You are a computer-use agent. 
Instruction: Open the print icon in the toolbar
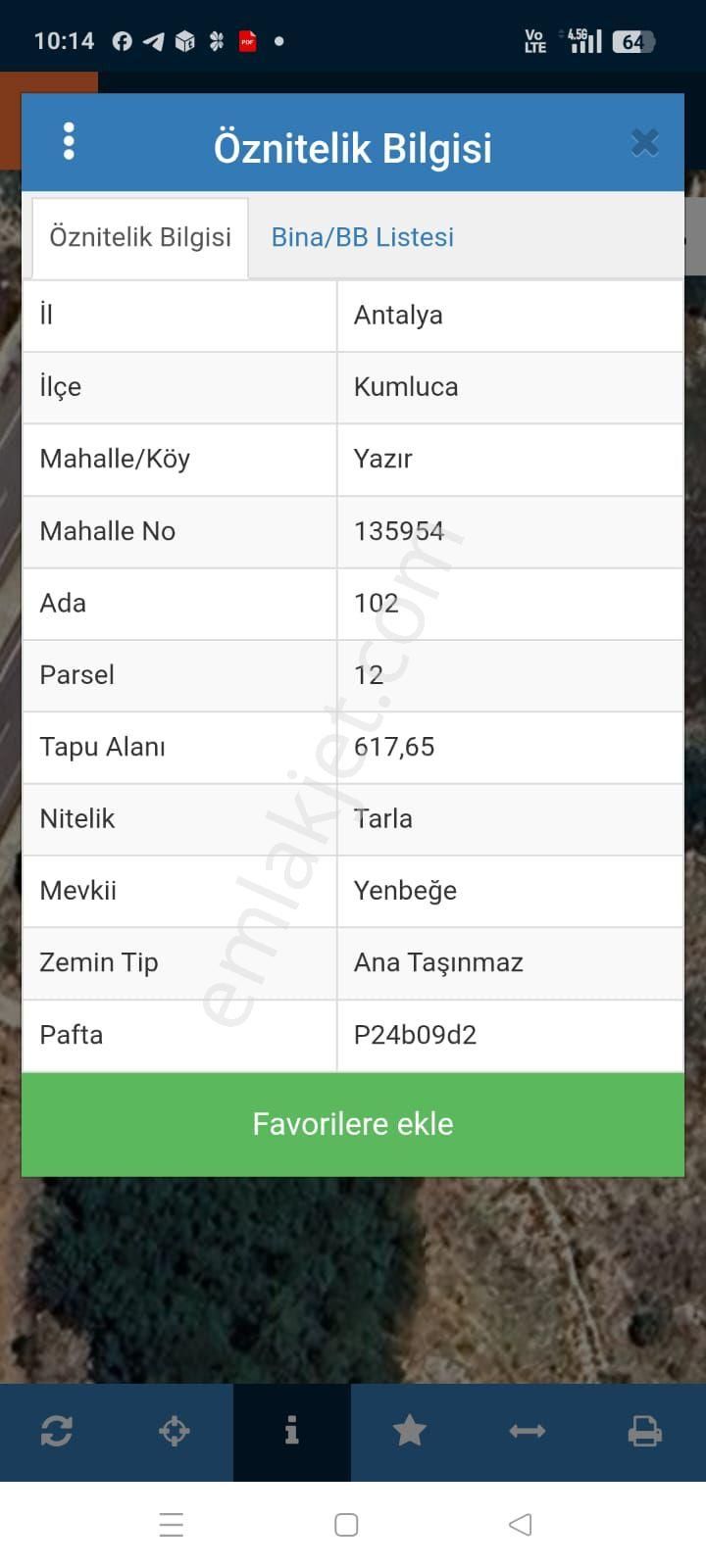[x=644, y=1431]
